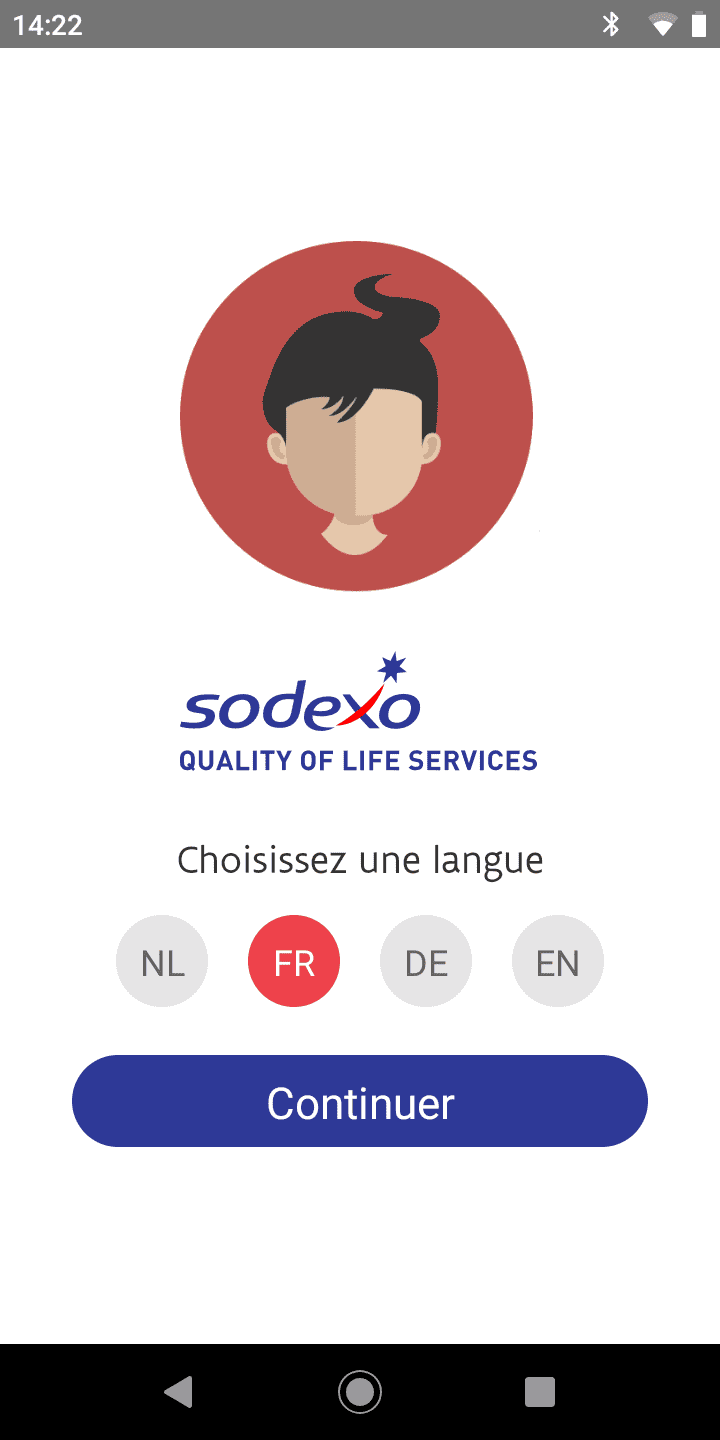Image resolution: width=720 pixels, height=1440 pixels.
Task: Choose FR as the language
Action: coord(294,961)
